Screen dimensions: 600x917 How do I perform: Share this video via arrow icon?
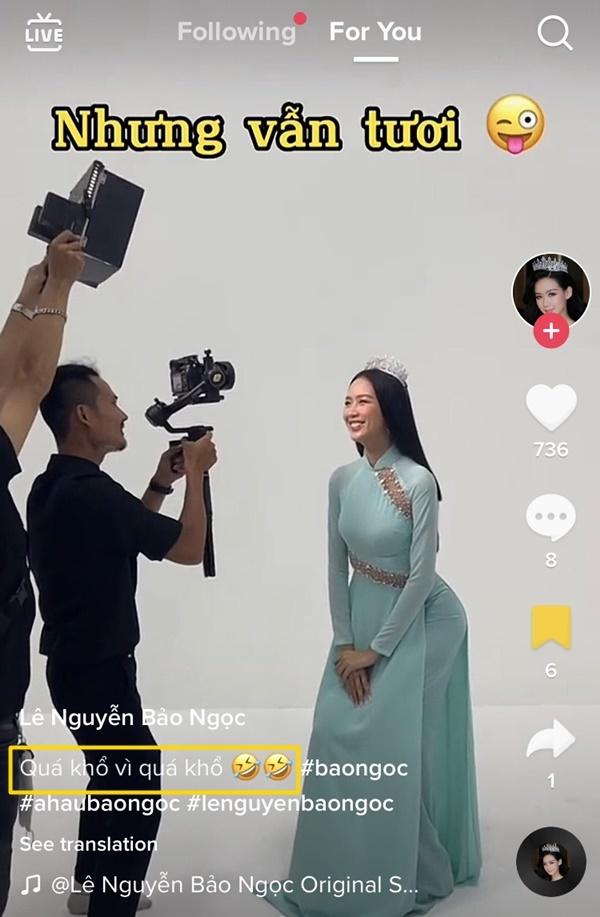[x=551, y=739]
